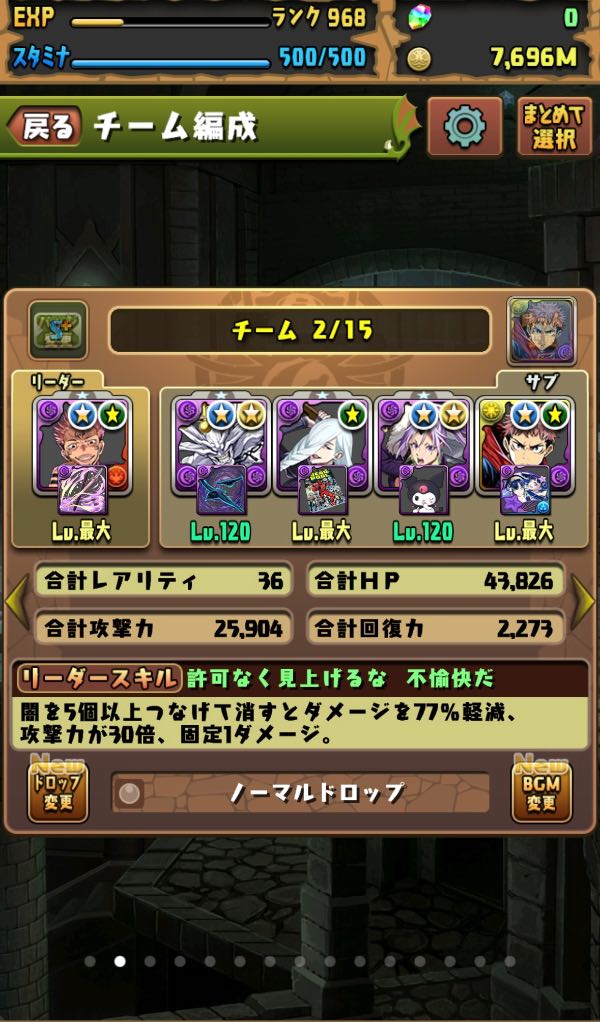Tap the 戻る back button
This screenshot has width=600, height=1022.
point(45,126)
